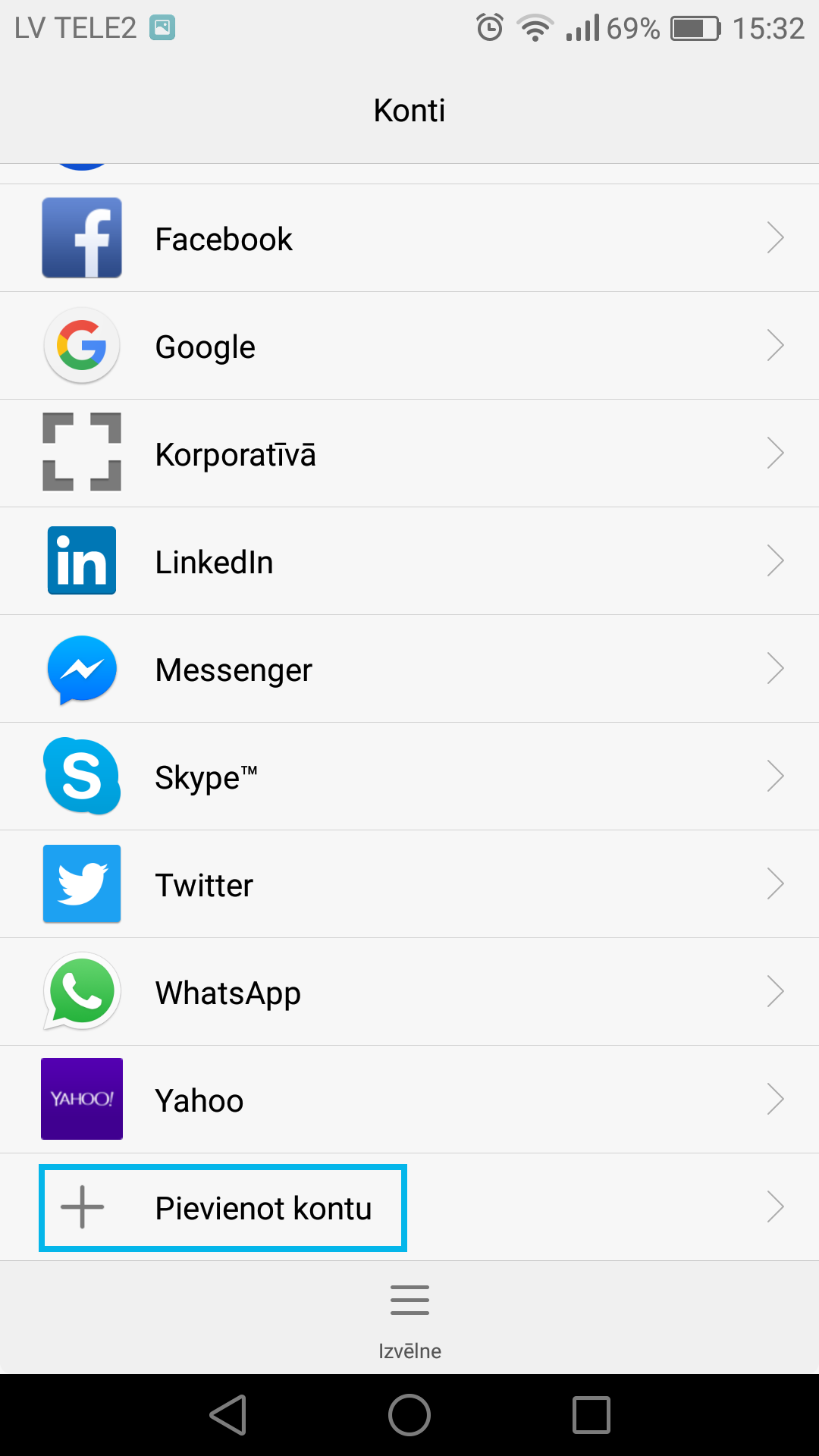Open the WhatsApp account entry

click(x=409, y=992)
